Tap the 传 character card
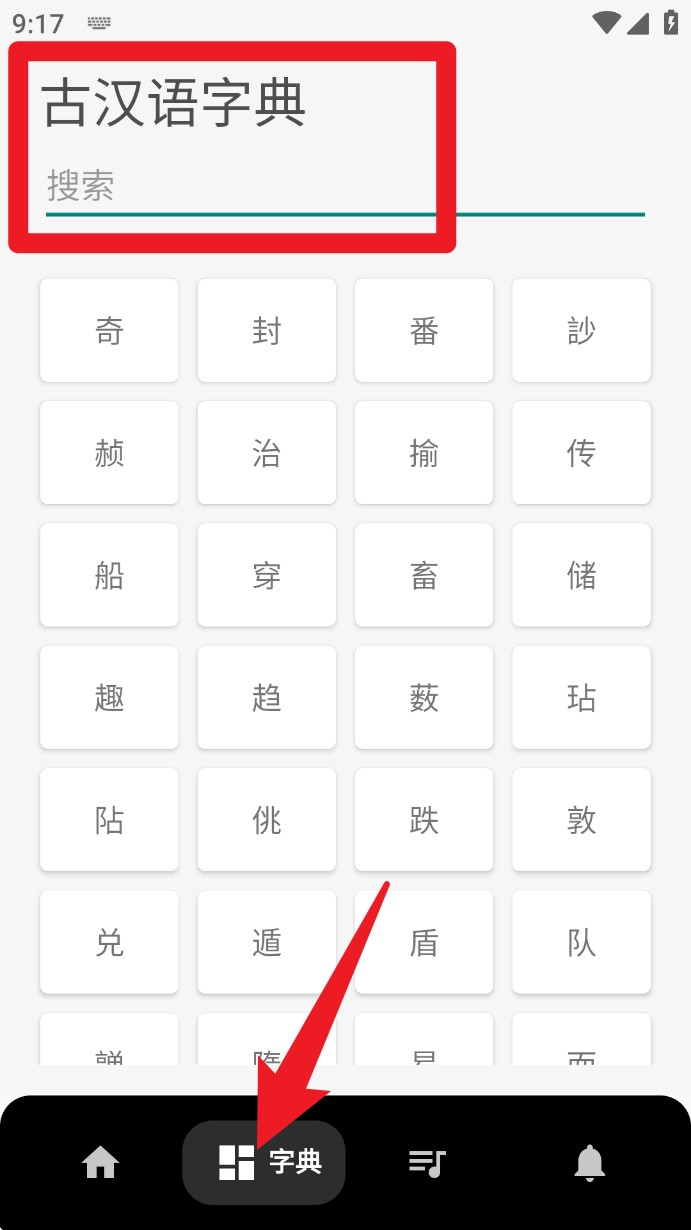Viewport: 691px width, 1230px height. (582, 453)
